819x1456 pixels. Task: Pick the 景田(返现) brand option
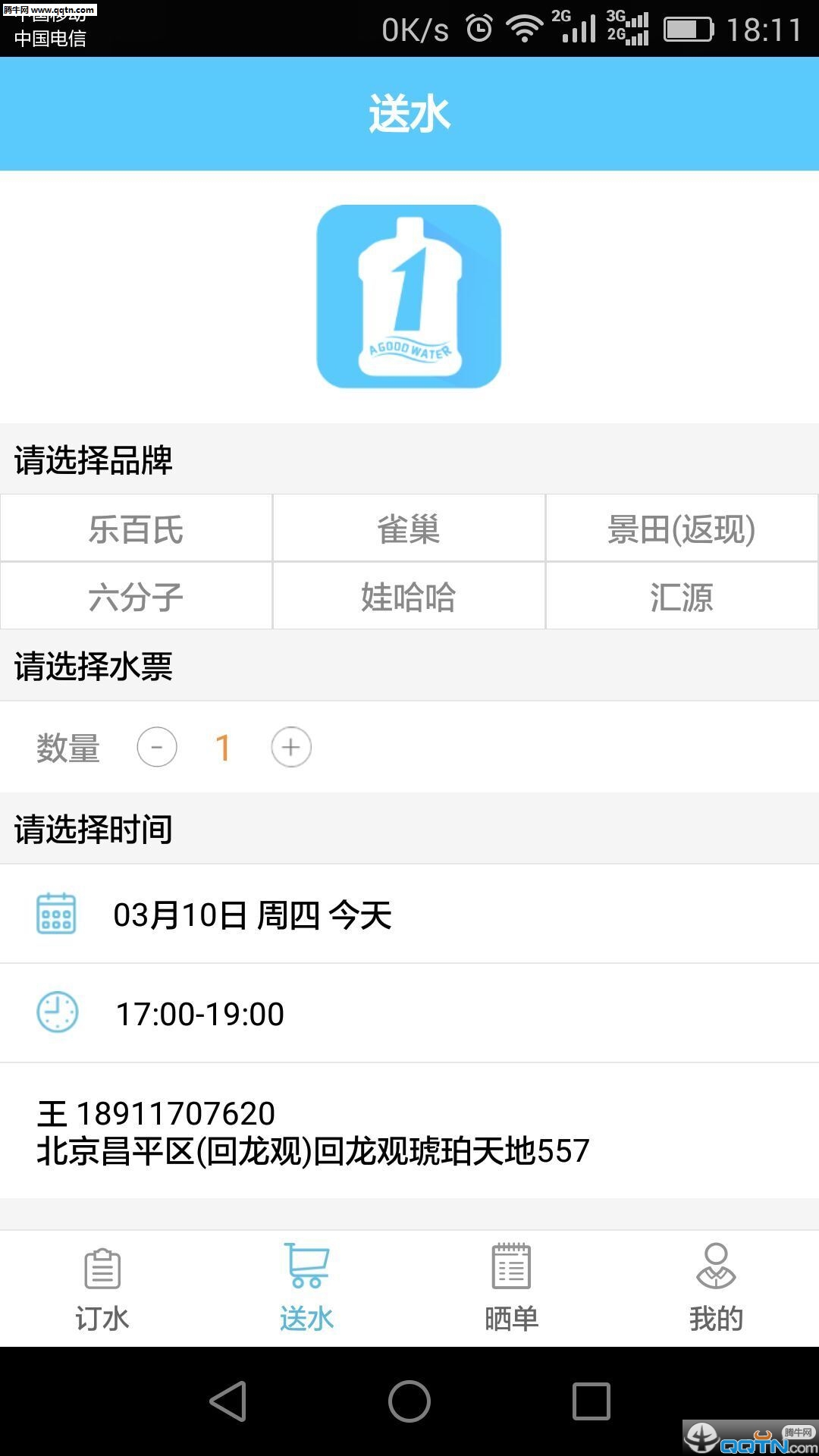click(x=681, y=529)
